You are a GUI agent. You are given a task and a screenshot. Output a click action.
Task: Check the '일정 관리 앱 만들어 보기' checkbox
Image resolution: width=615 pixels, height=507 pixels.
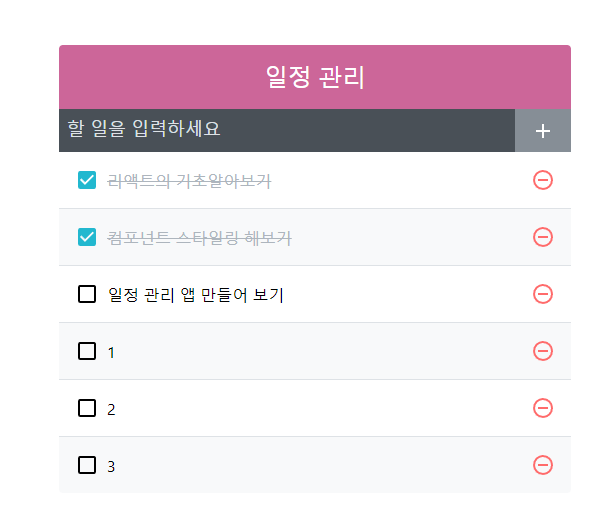[87, 294]
